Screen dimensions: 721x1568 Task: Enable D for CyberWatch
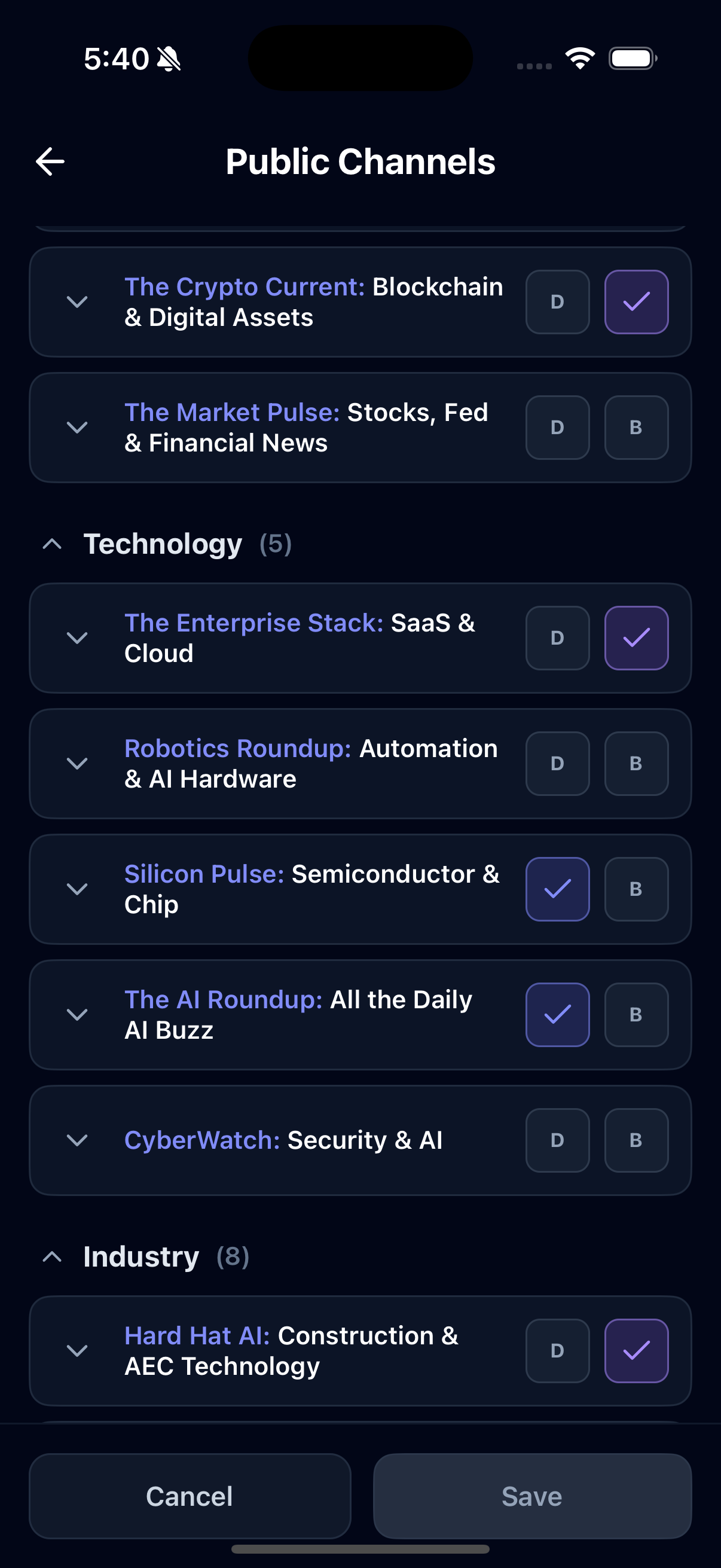[557, 1140]
